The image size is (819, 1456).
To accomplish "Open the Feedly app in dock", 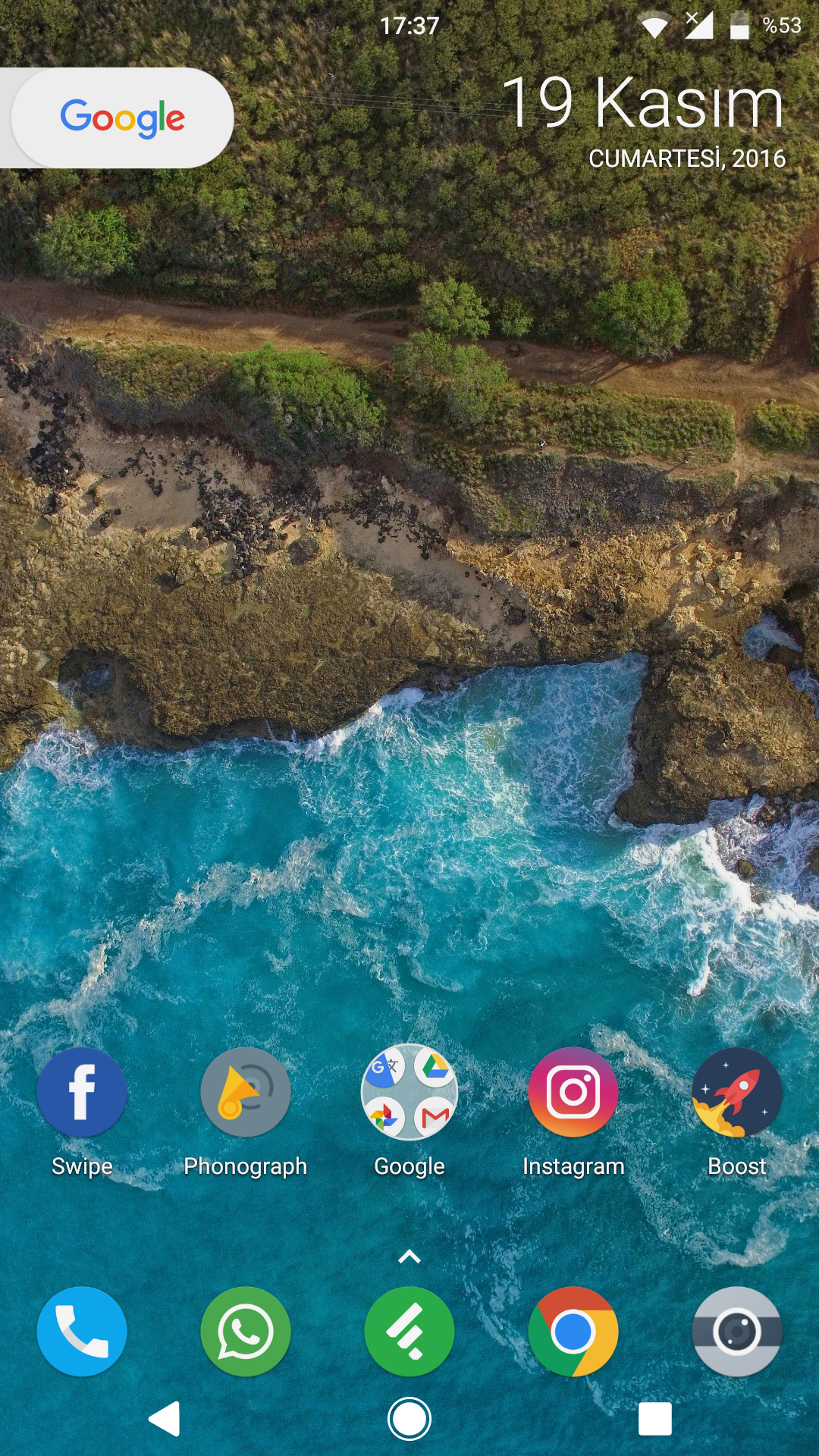I will click(409, 1332).
